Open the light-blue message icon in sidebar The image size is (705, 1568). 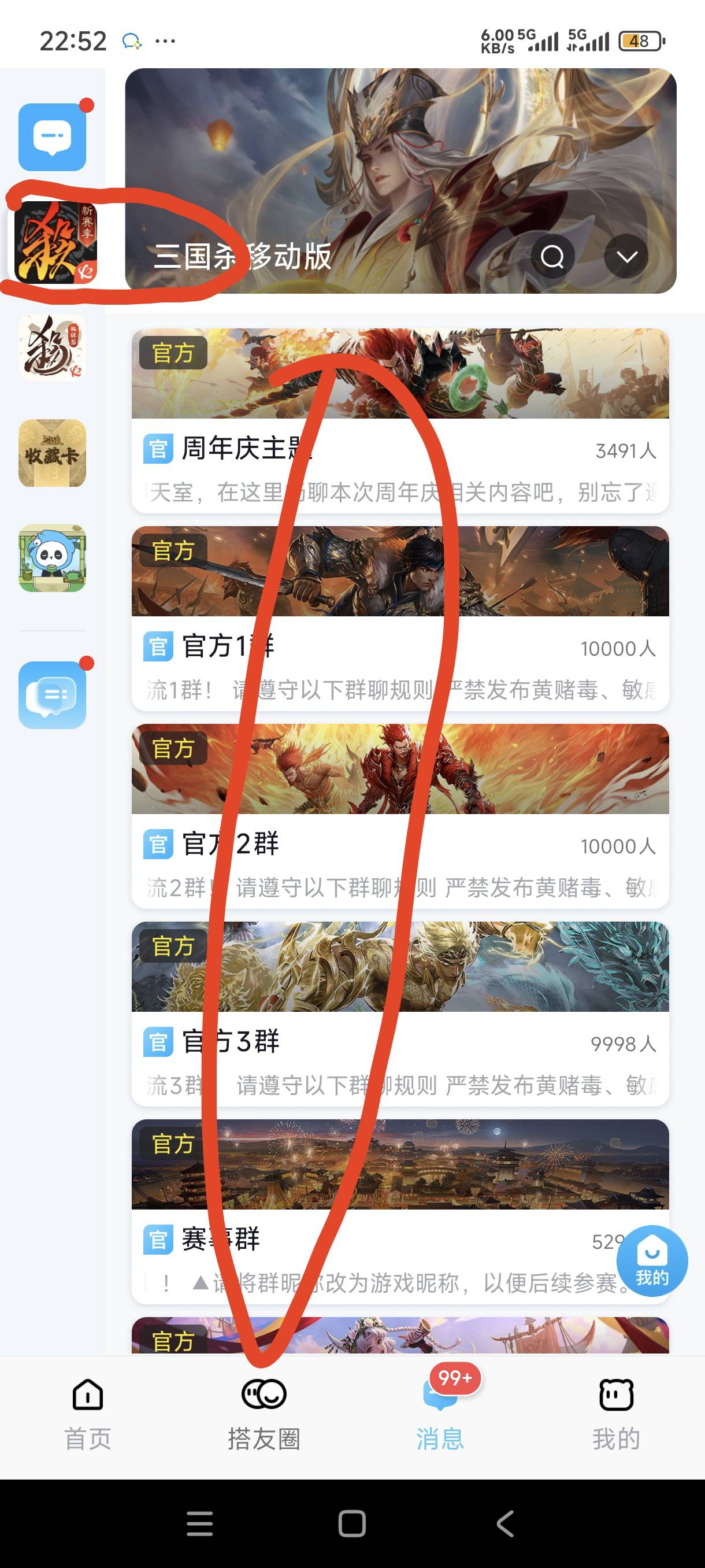pos(53,695)
